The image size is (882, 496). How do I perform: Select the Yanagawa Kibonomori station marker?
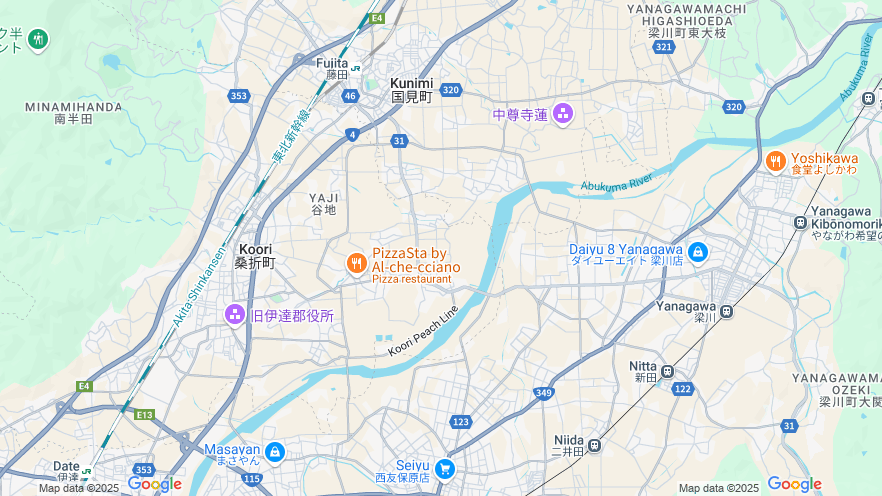click(x=800, y=223)
